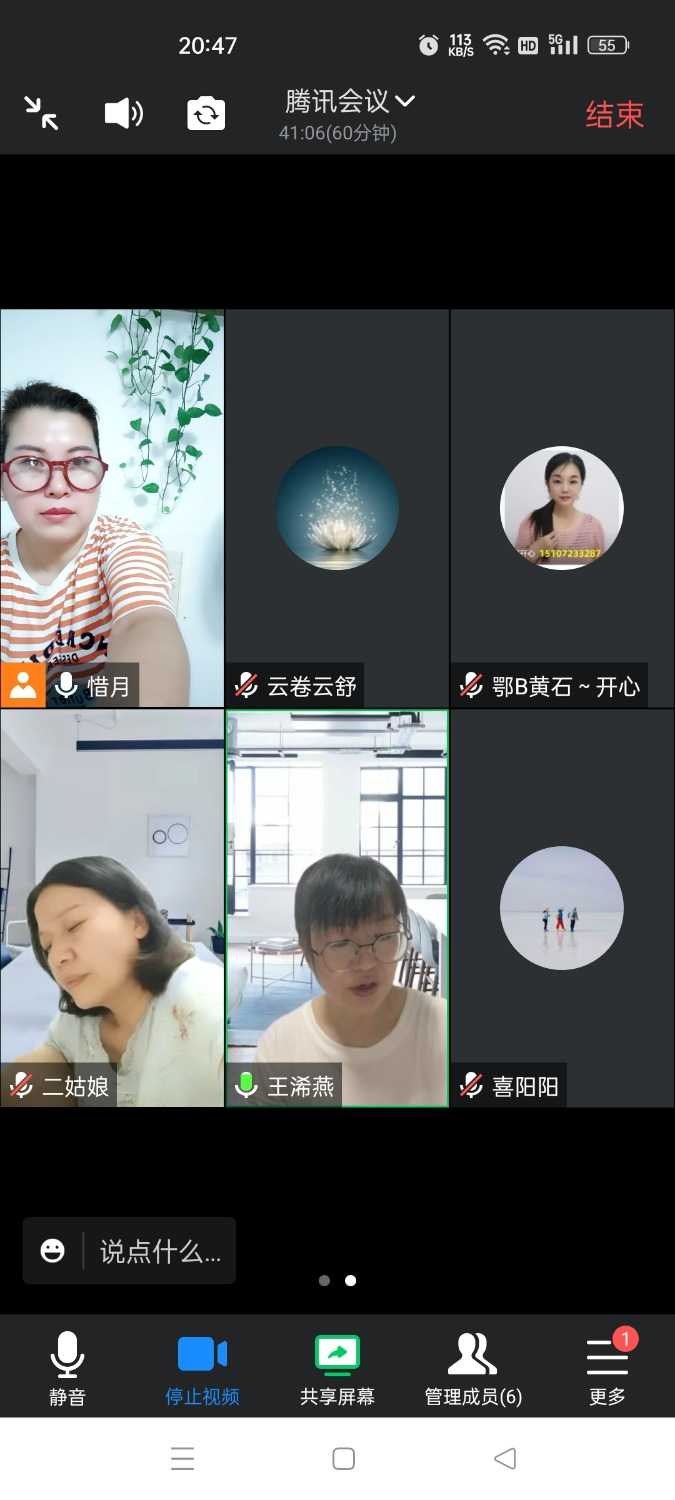Open 管理成员 participant management
675x1500 pixels.
(x=473, y=1367)
